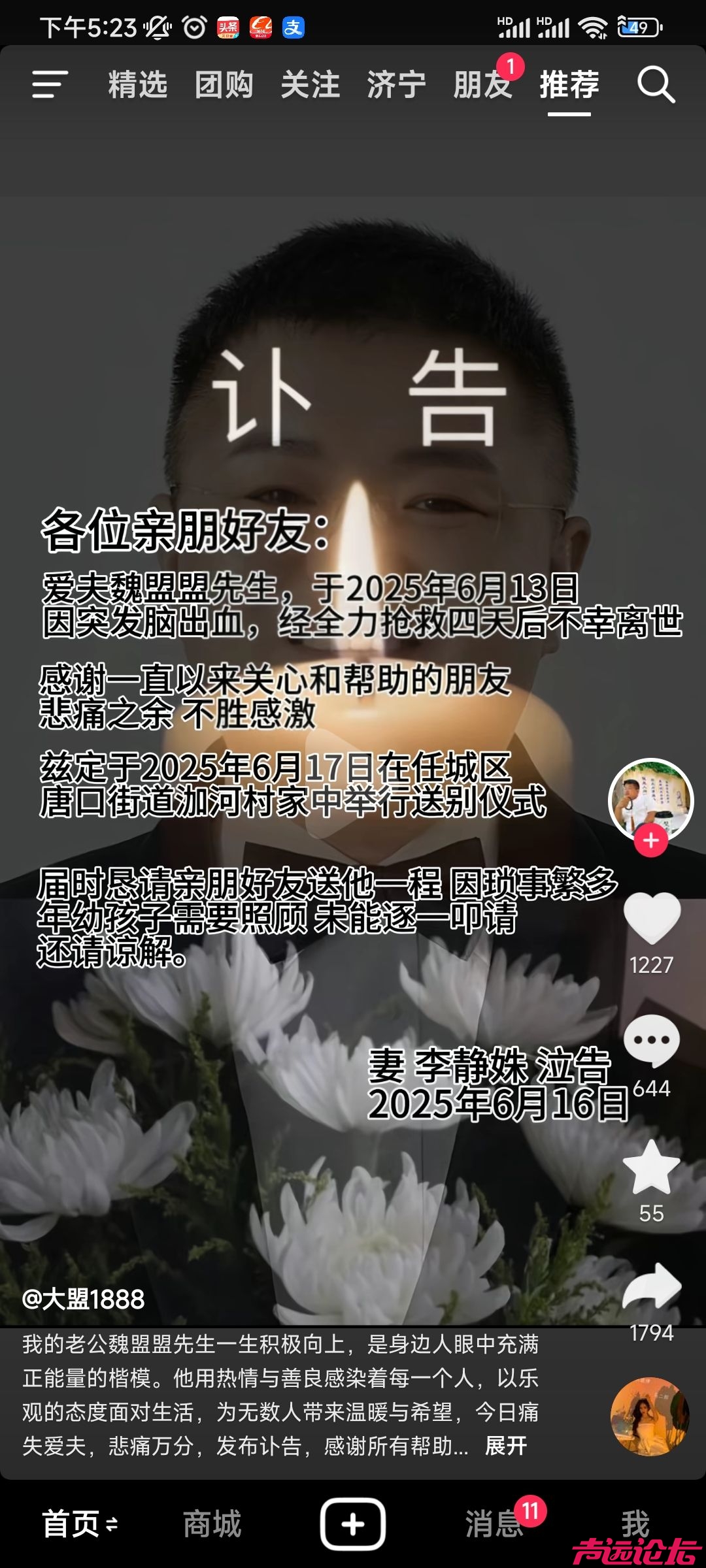
Task: Open the rotating music disc
Action: tap(650, 1416)
